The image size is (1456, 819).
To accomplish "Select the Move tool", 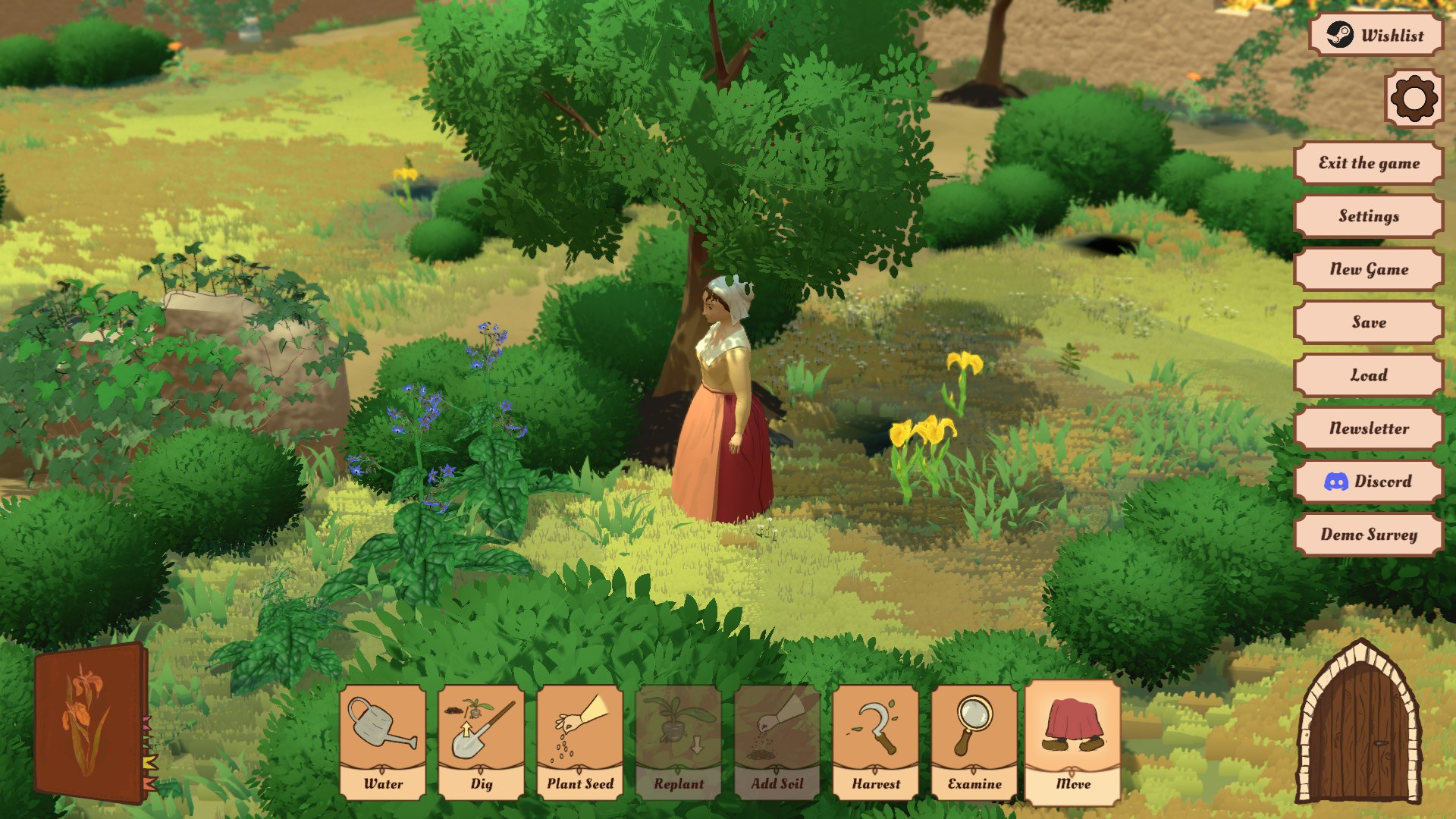I will [1073, 742].
